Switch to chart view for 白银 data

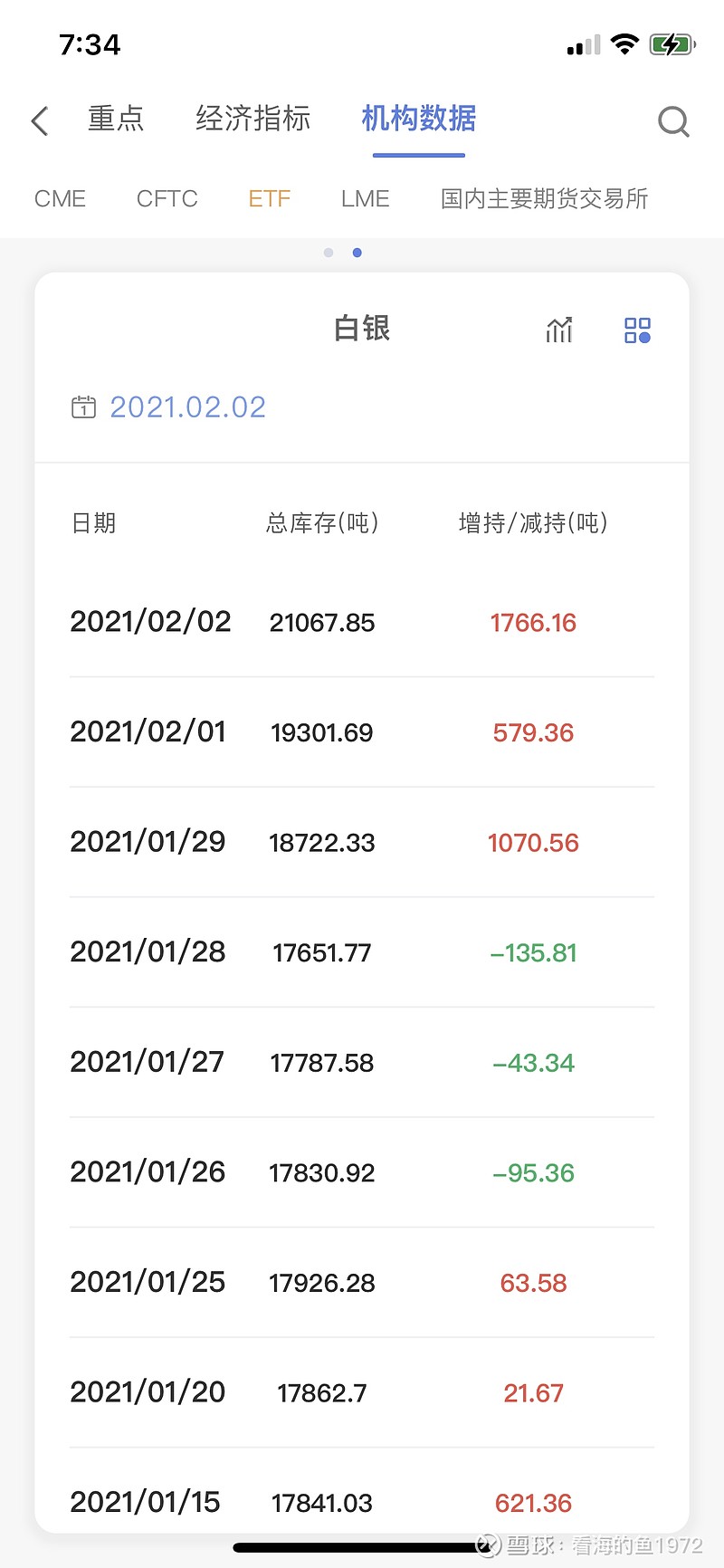(x=558, y=330)
